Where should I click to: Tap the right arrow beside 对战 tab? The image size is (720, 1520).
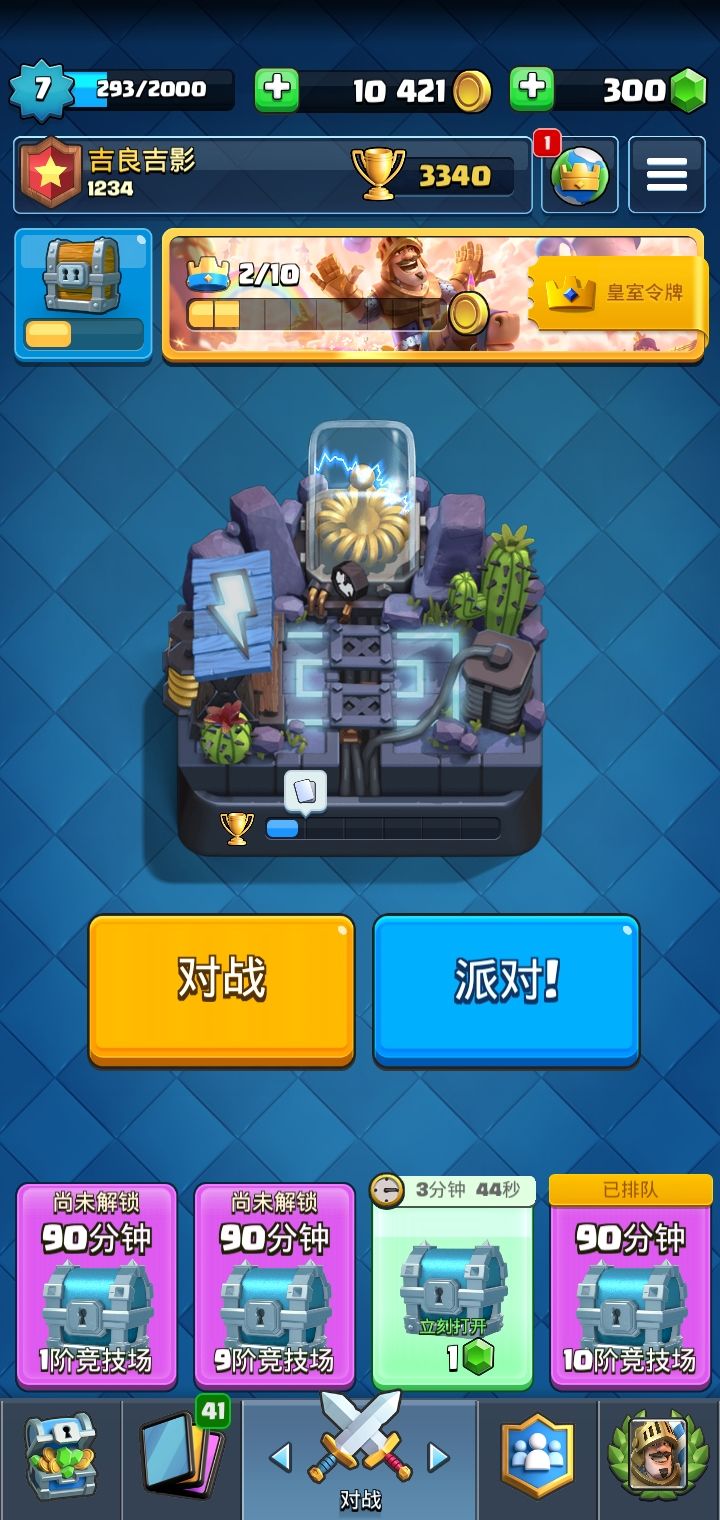tap(439, 1457)
